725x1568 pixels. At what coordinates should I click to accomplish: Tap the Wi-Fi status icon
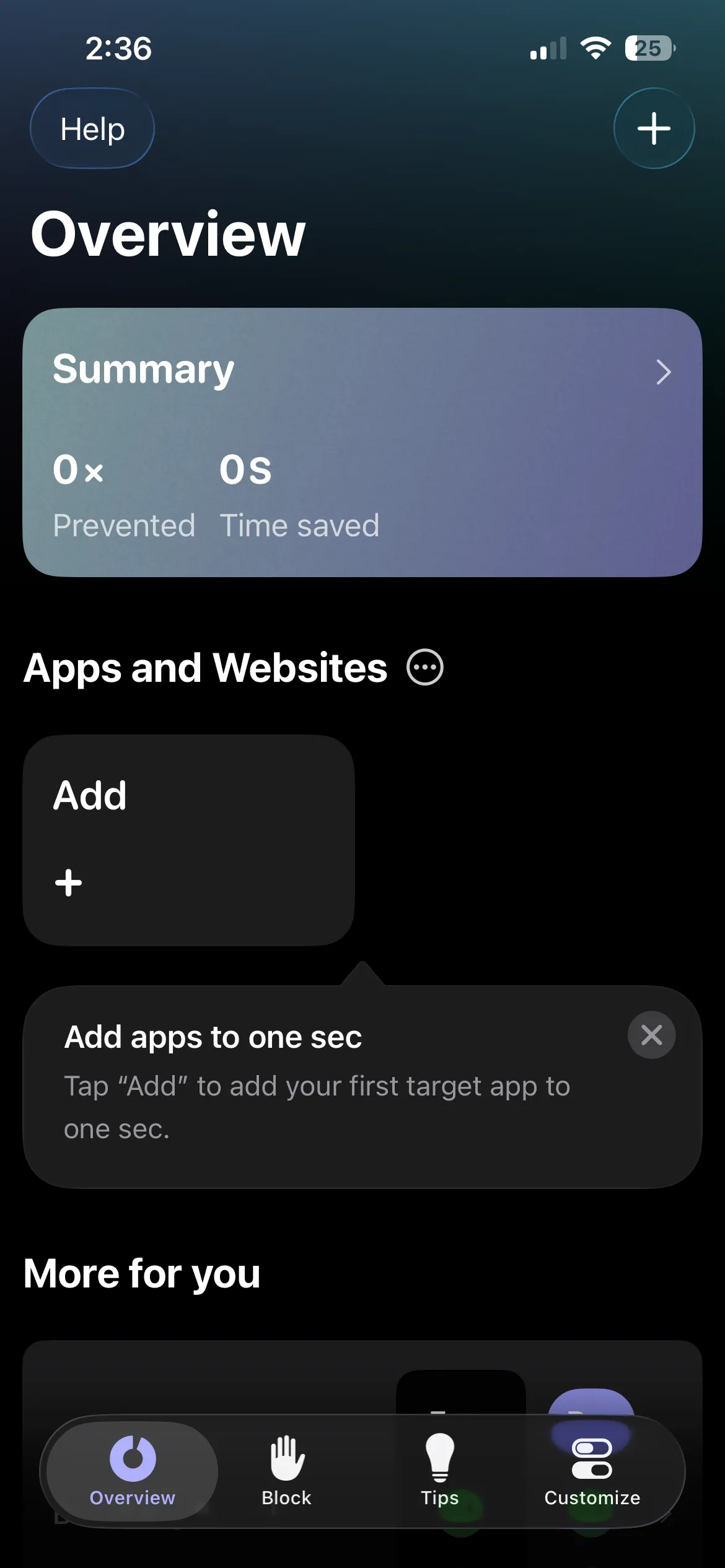[x=595, y=48]
